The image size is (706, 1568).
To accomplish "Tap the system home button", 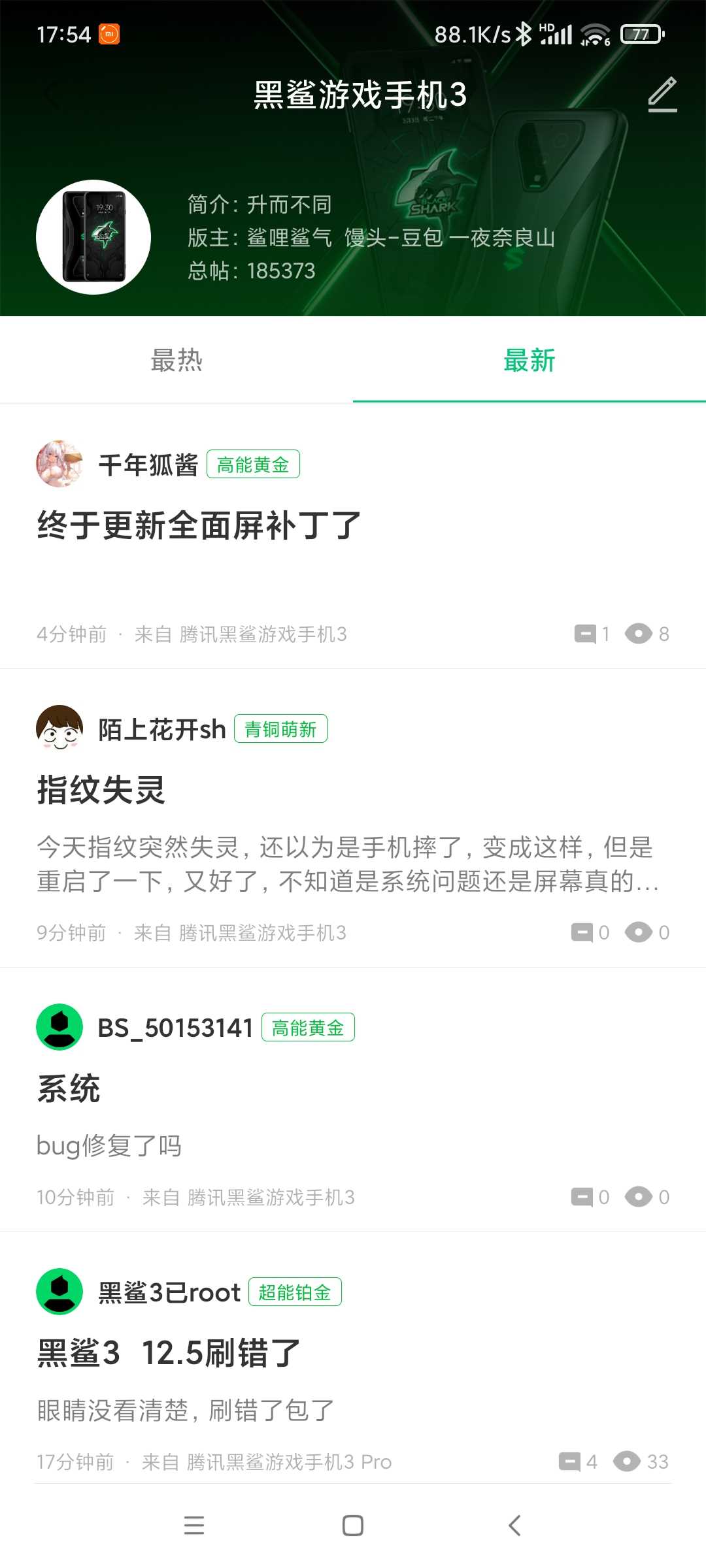I will pyautogui.click(x=353, y=1526).
